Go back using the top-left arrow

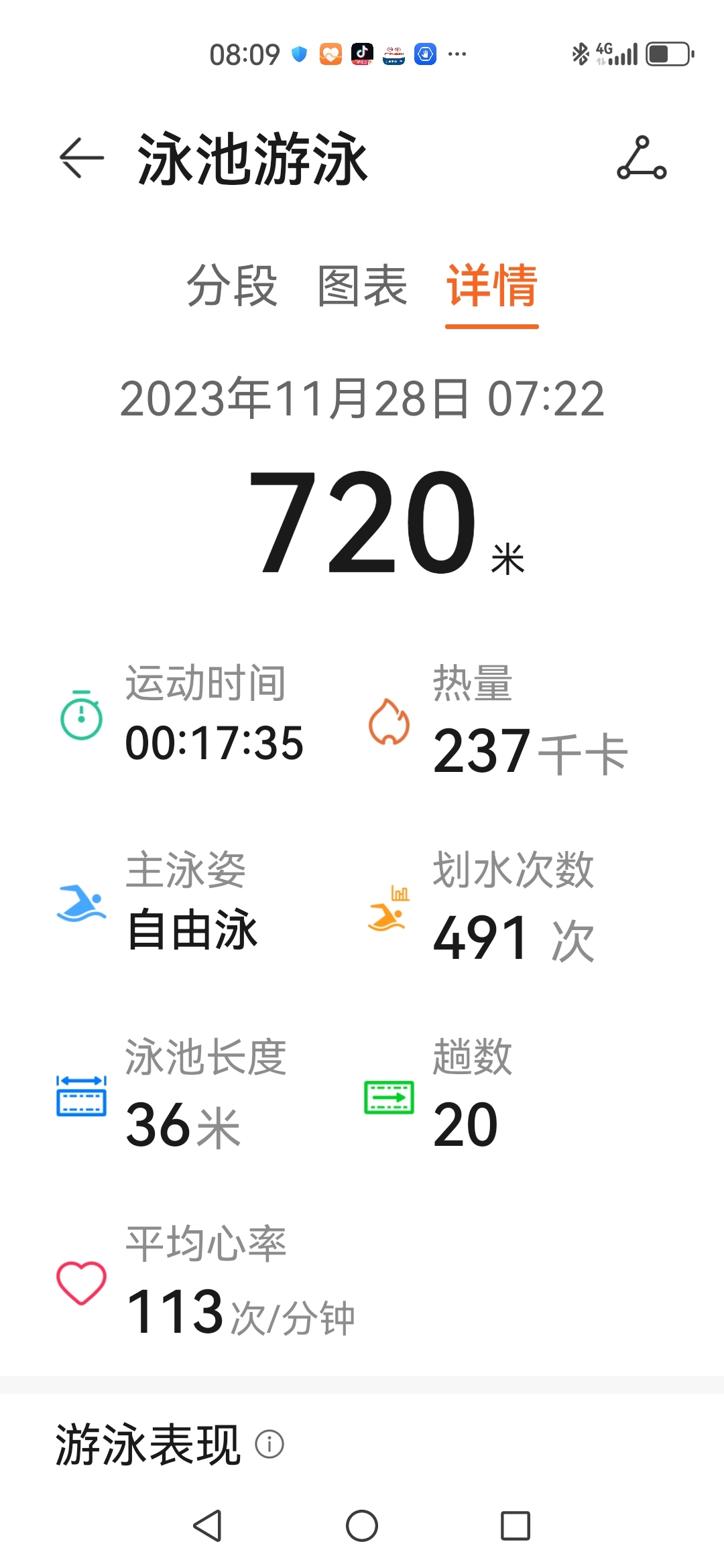point(82,158)
